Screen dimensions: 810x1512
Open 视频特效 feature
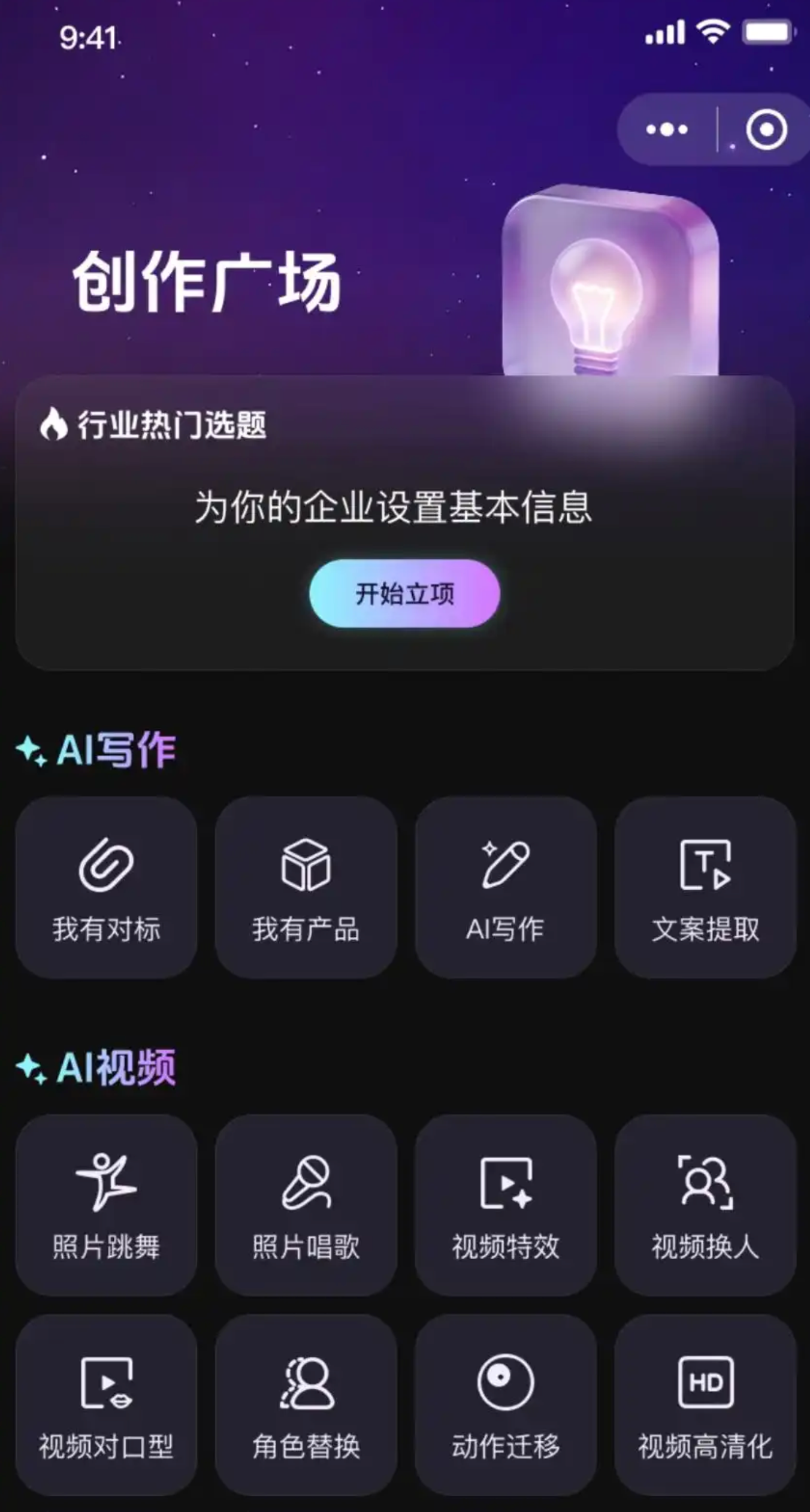pyautogui.click(x=505, y=1205)
